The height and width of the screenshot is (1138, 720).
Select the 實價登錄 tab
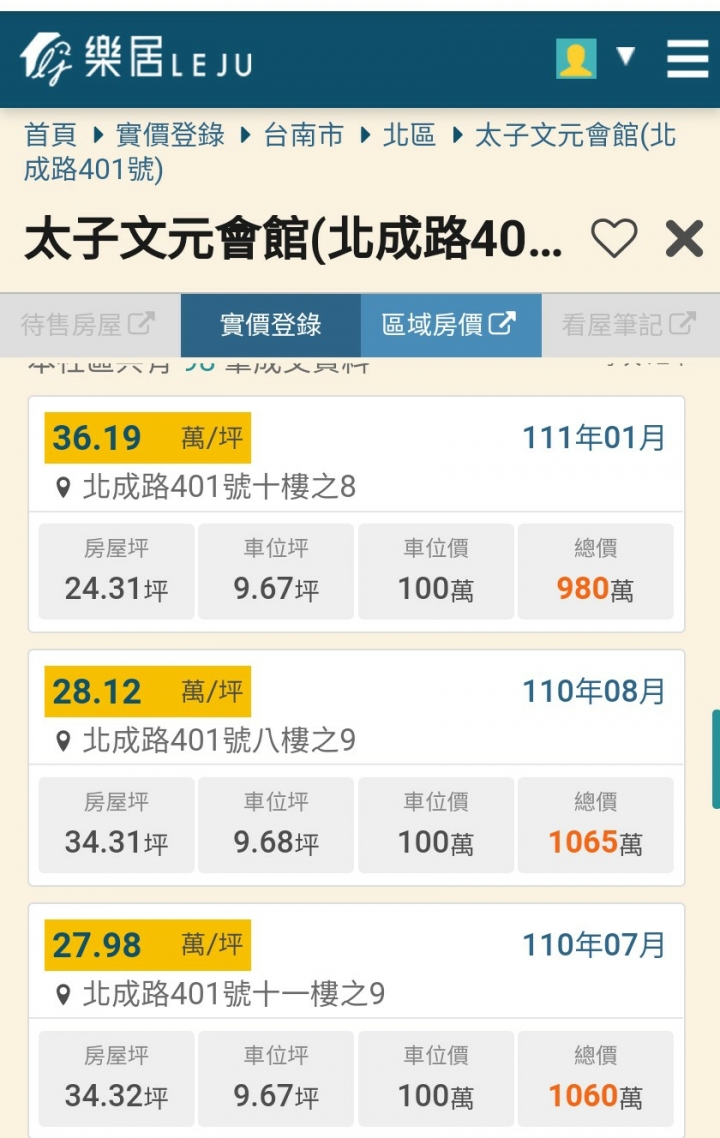[x=270, y=325]
